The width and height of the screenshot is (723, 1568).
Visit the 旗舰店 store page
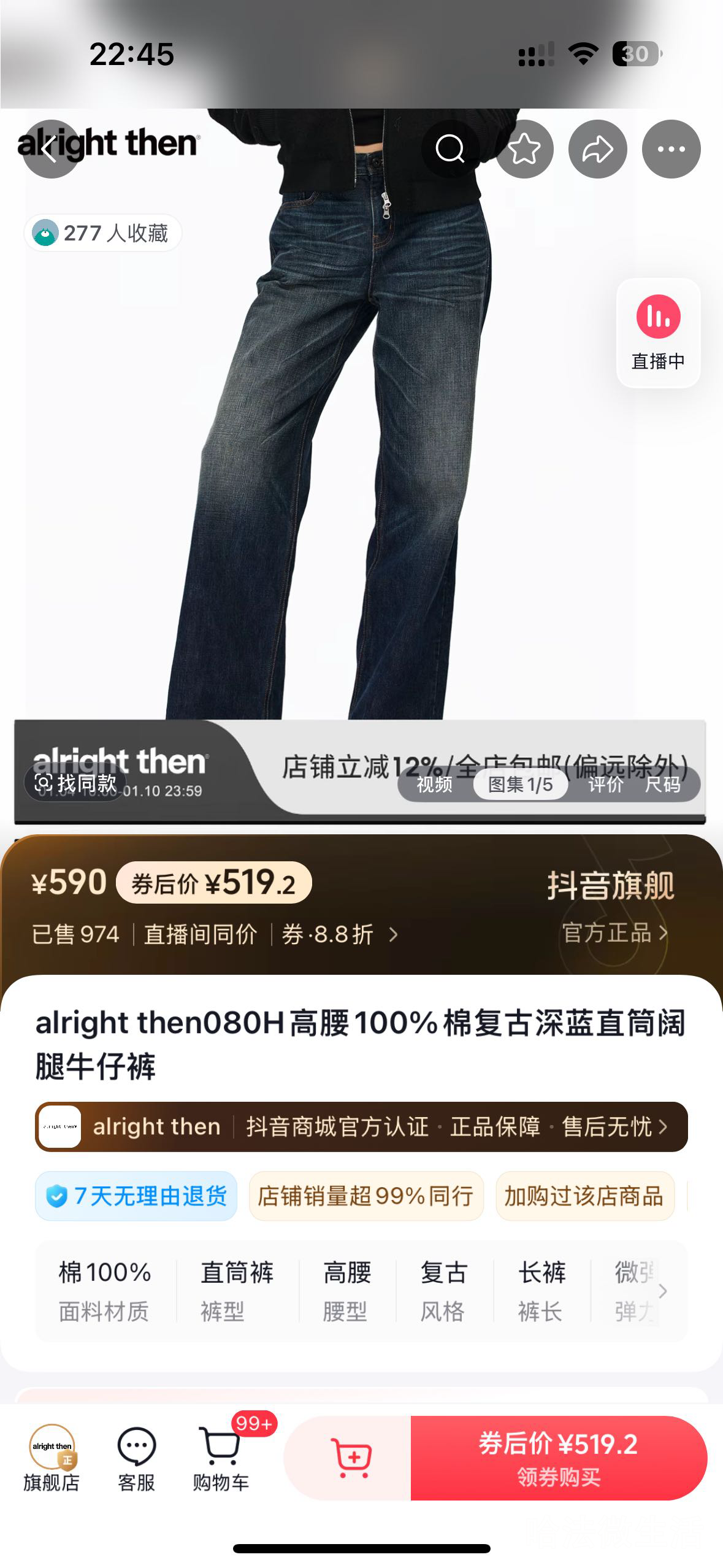click(x=52, y=1458)
